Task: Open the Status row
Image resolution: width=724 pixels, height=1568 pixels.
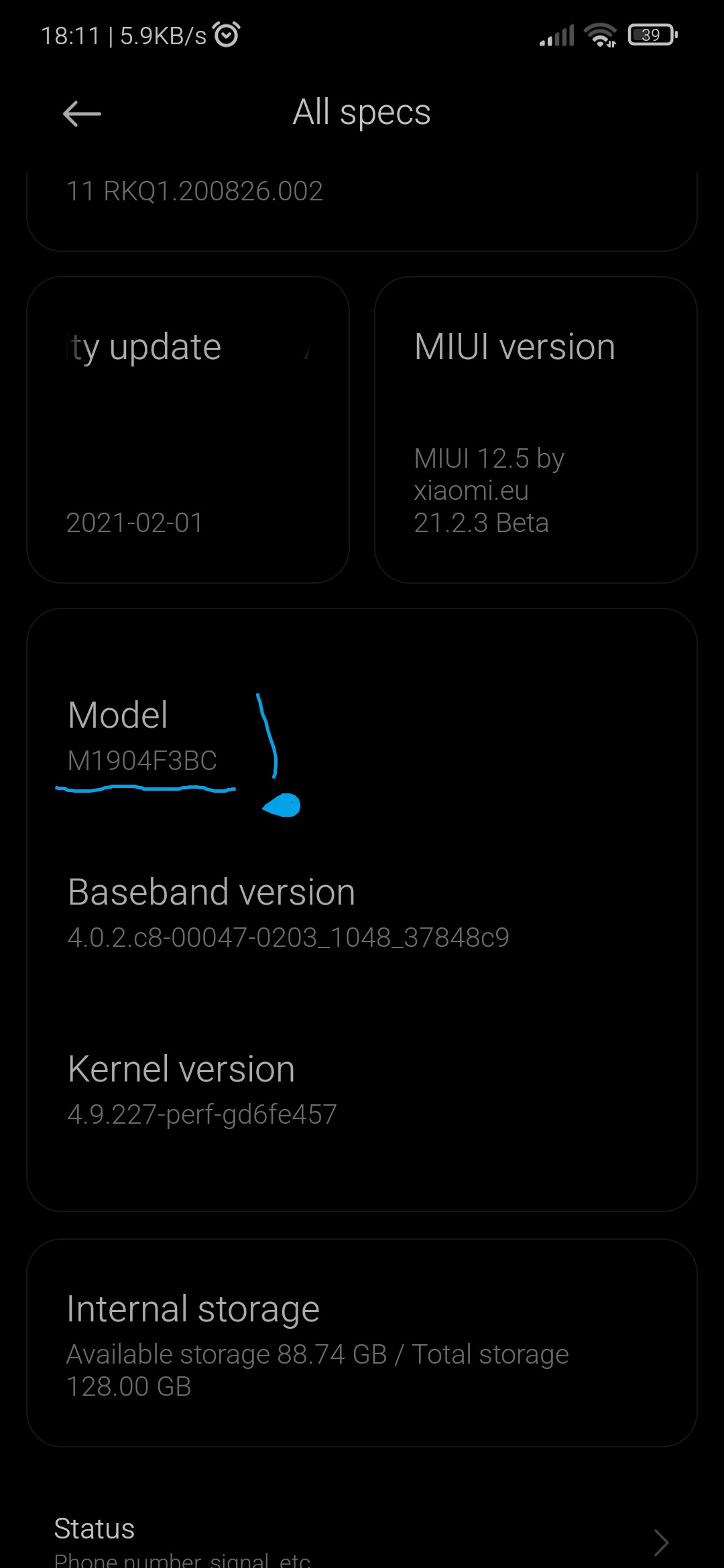Action: 362,1540
